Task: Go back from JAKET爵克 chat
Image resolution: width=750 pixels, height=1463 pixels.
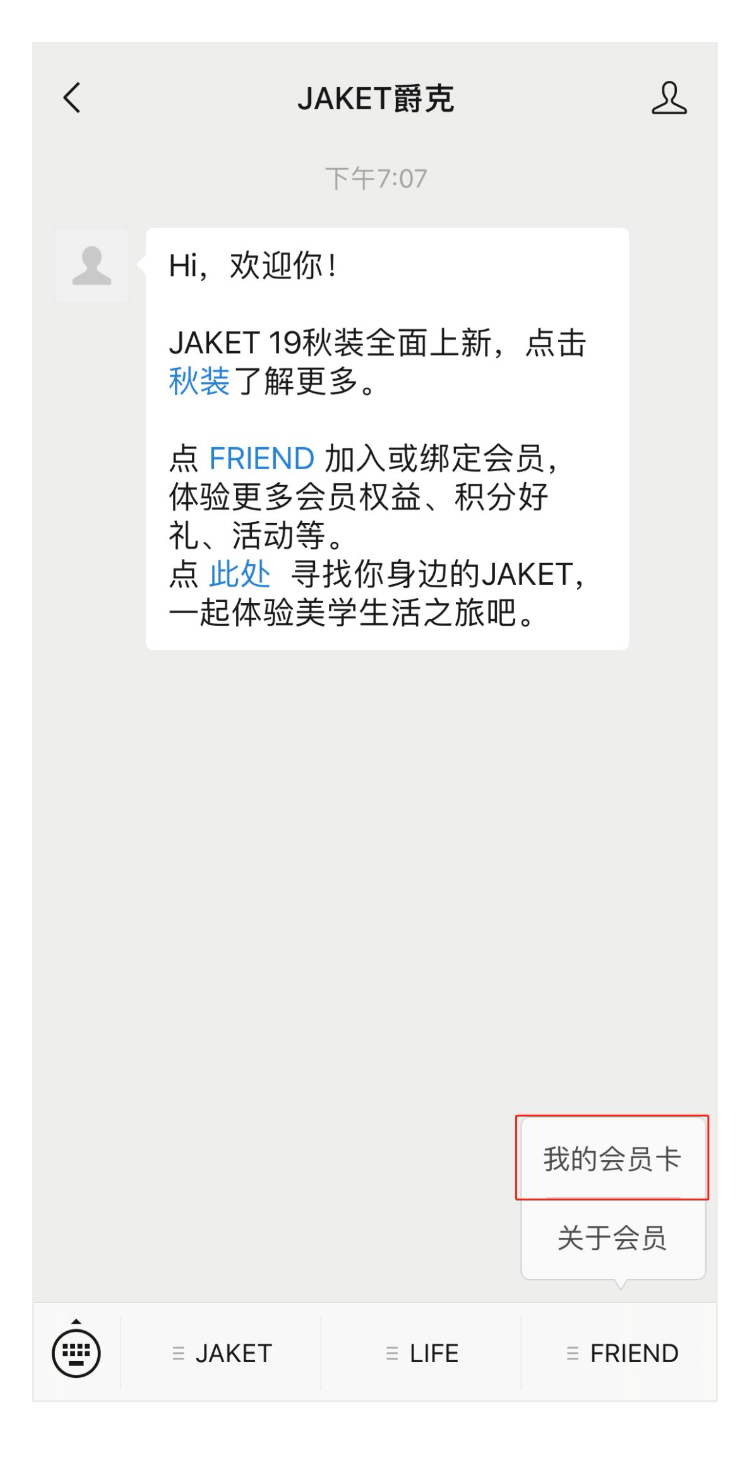Action: point(72,98)
